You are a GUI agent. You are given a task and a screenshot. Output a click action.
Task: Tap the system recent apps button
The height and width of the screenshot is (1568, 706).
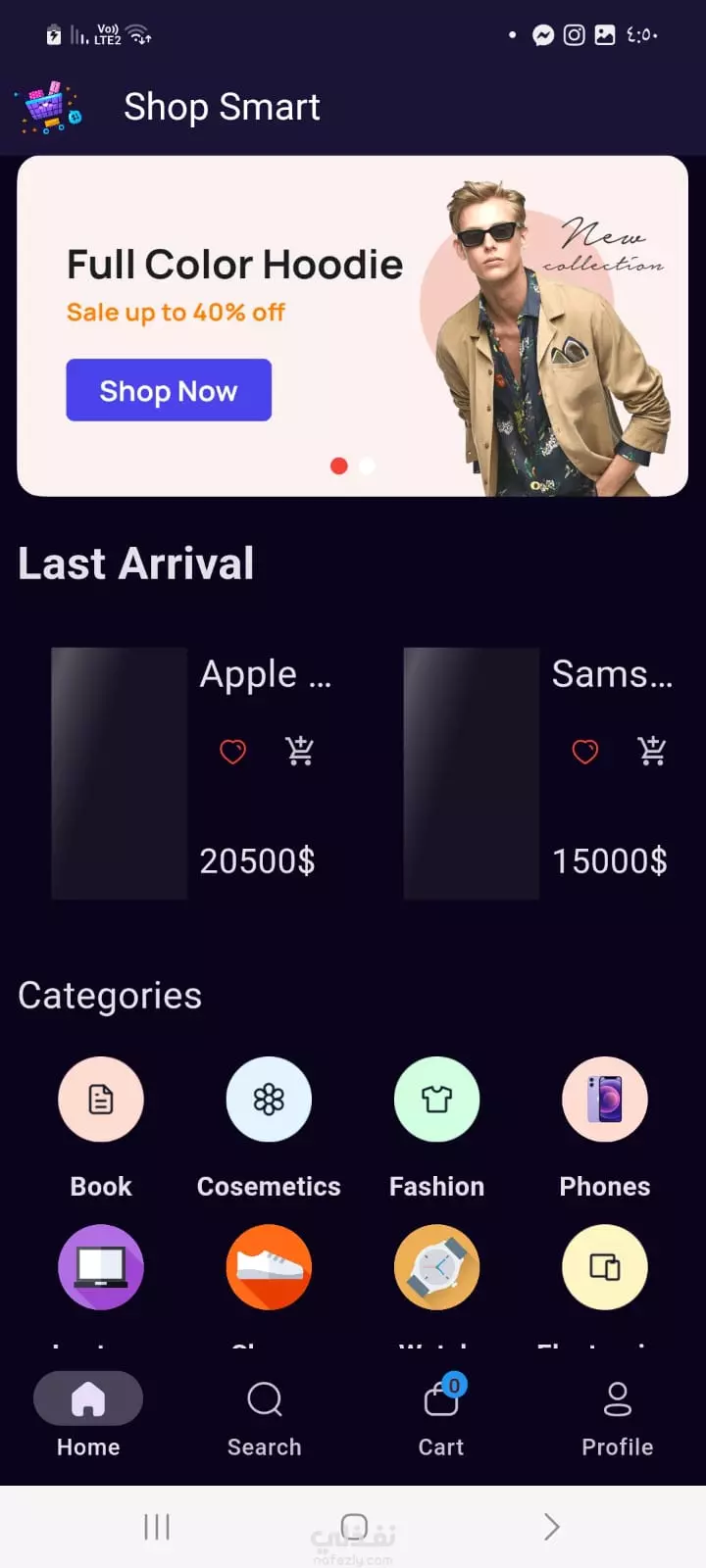tap(157, 1527)
